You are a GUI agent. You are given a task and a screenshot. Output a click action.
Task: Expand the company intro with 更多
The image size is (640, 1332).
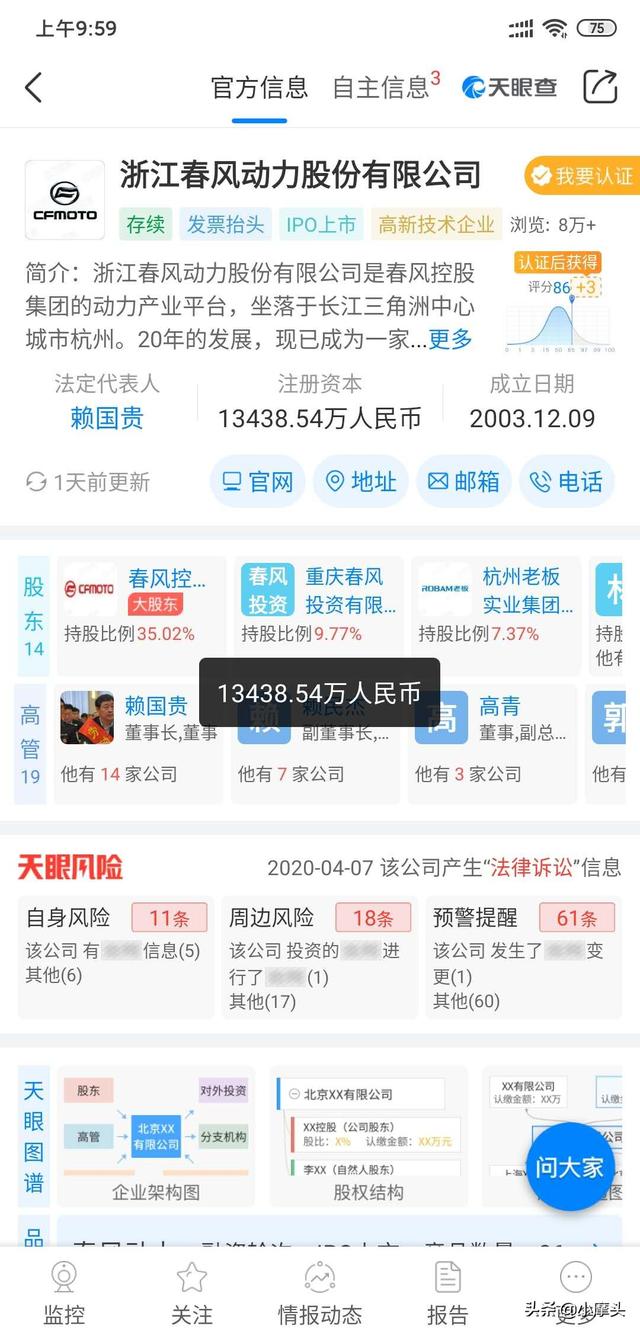(450, 339)
